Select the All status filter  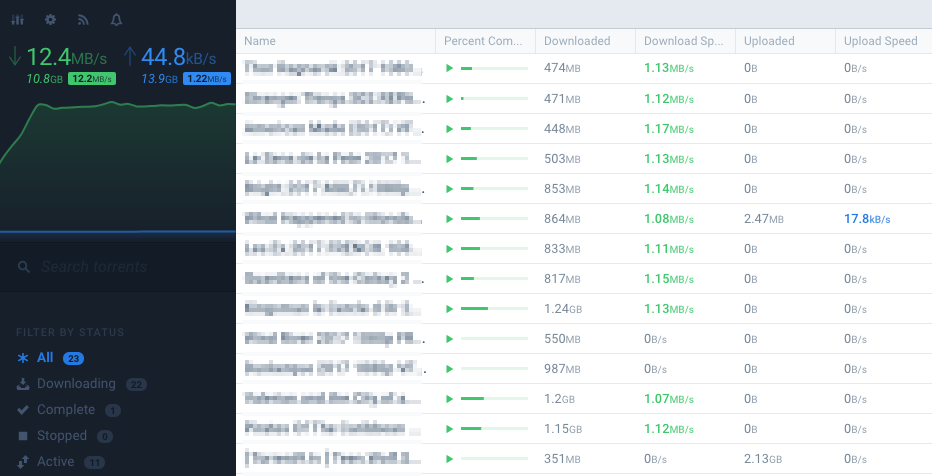click(45, 358)
